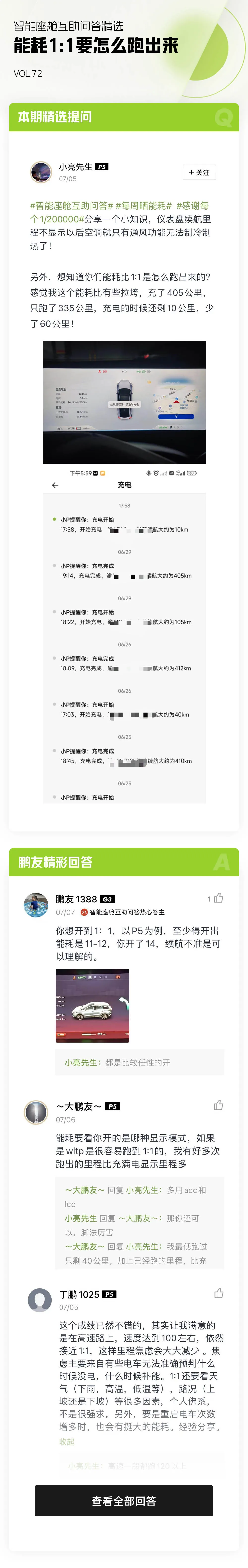248x1568 pixels.
Task: Follow 小亮先生 with the 关注 button
Action: coord(199,172)
